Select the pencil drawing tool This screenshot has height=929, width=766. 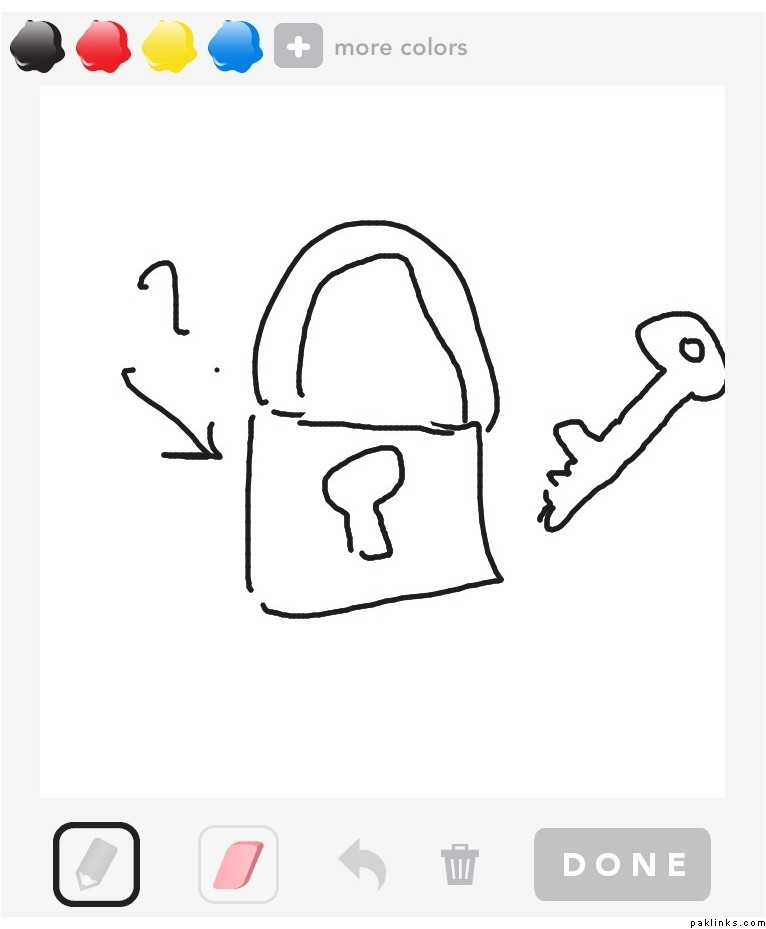96,864
